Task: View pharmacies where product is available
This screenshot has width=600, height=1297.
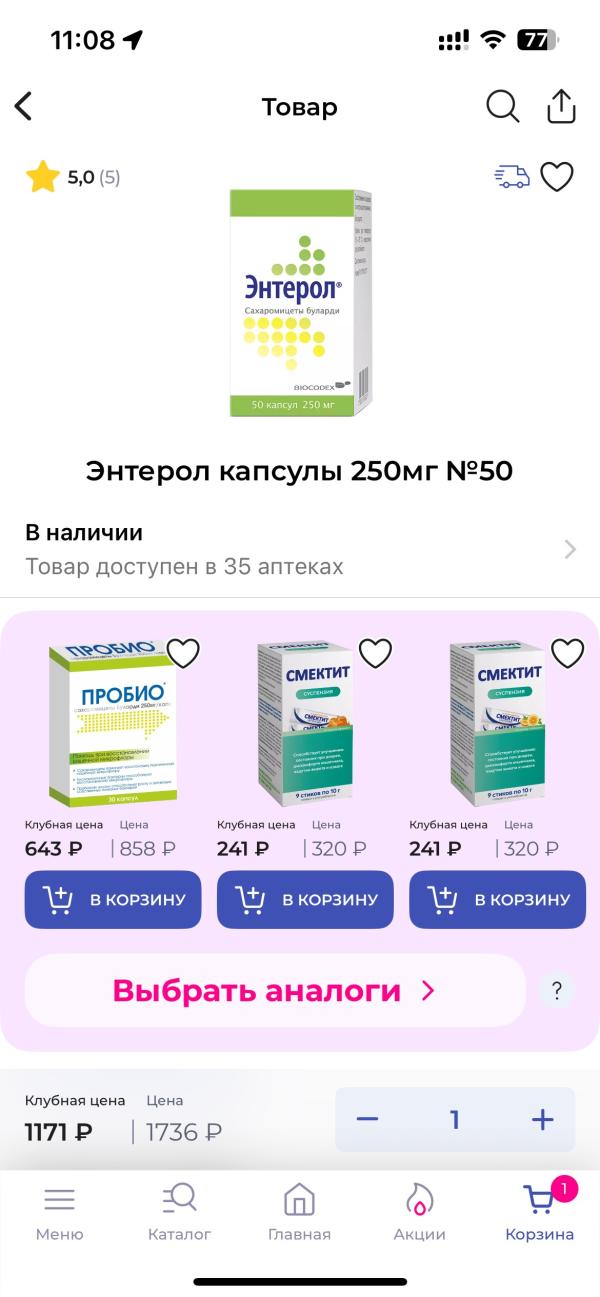Action: click(x=300, y=549)
